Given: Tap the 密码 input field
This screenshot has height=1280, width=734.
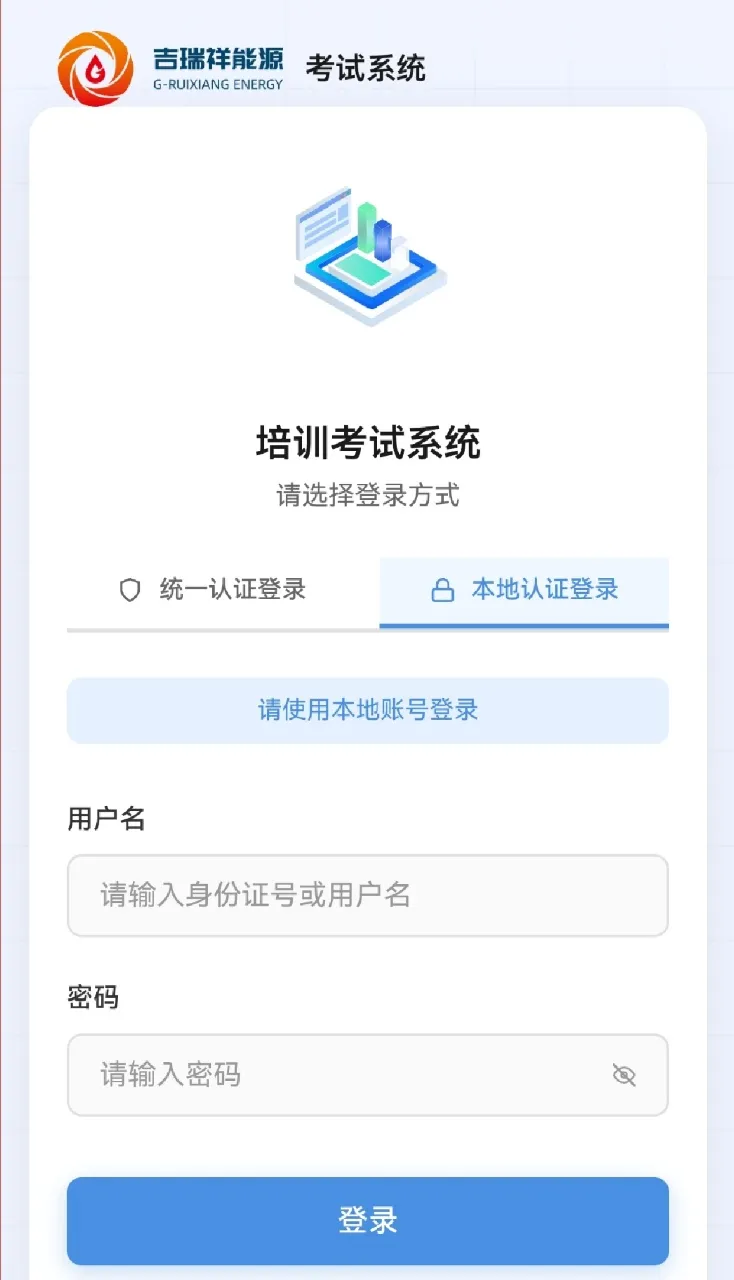Looking at the screenshot, I should (368, 1075).
